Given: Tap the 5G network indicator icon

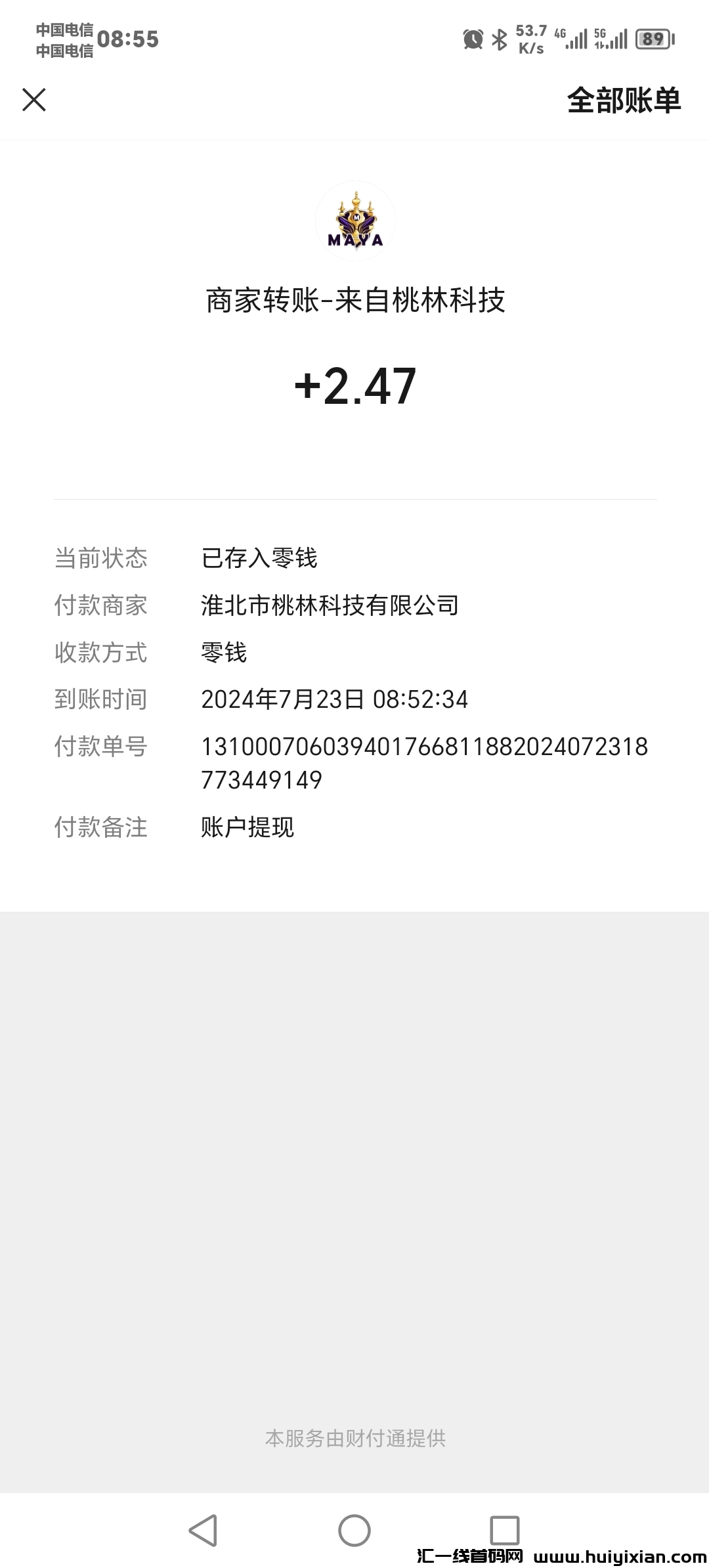Looking at the screenshot, I should pyautogui.click(x=612, y=41).
